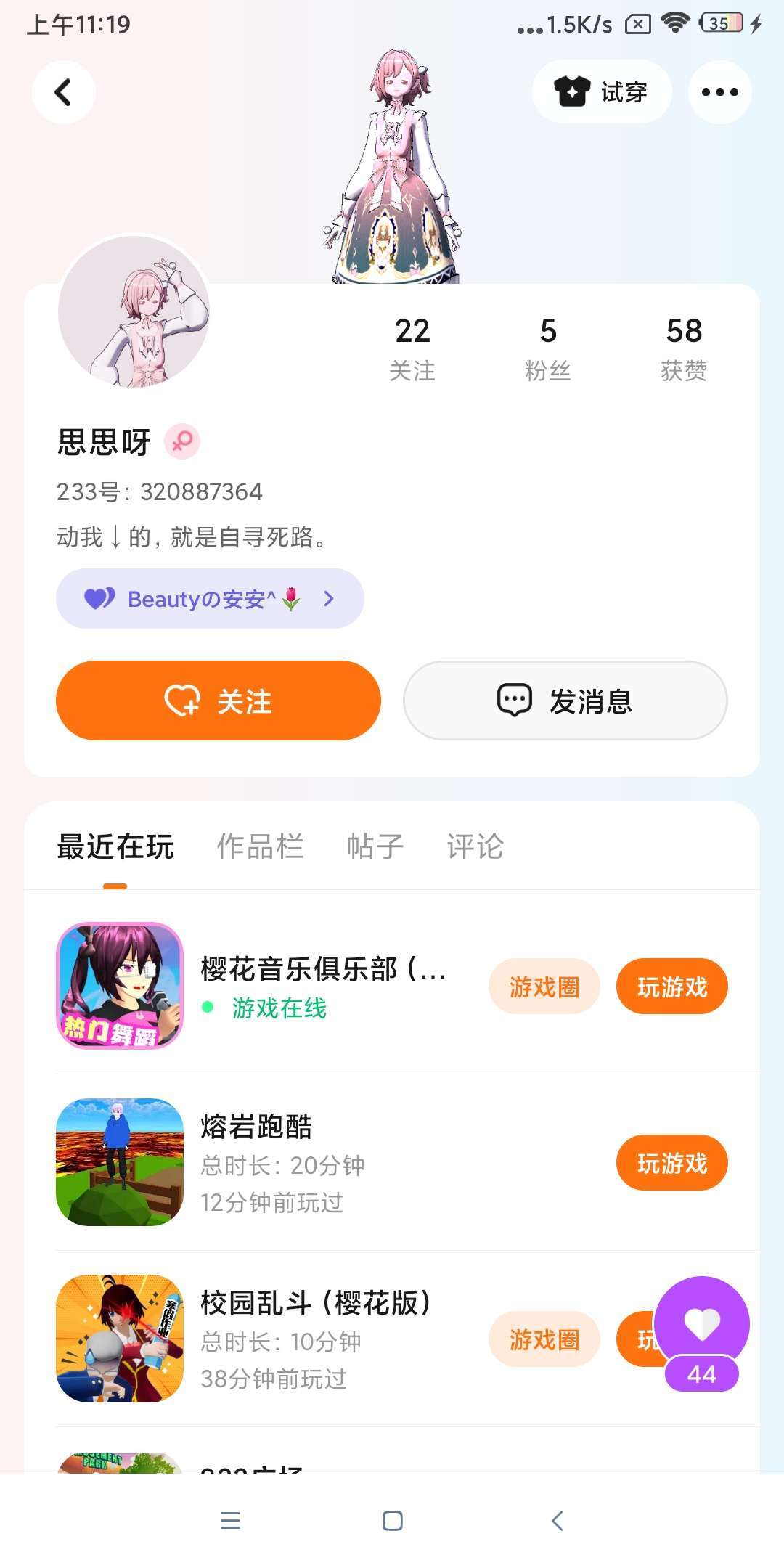Switch to the 帖子 tab
Image resolution: width=784 pixels, height=1568 pixels.
tap(375, 846)
